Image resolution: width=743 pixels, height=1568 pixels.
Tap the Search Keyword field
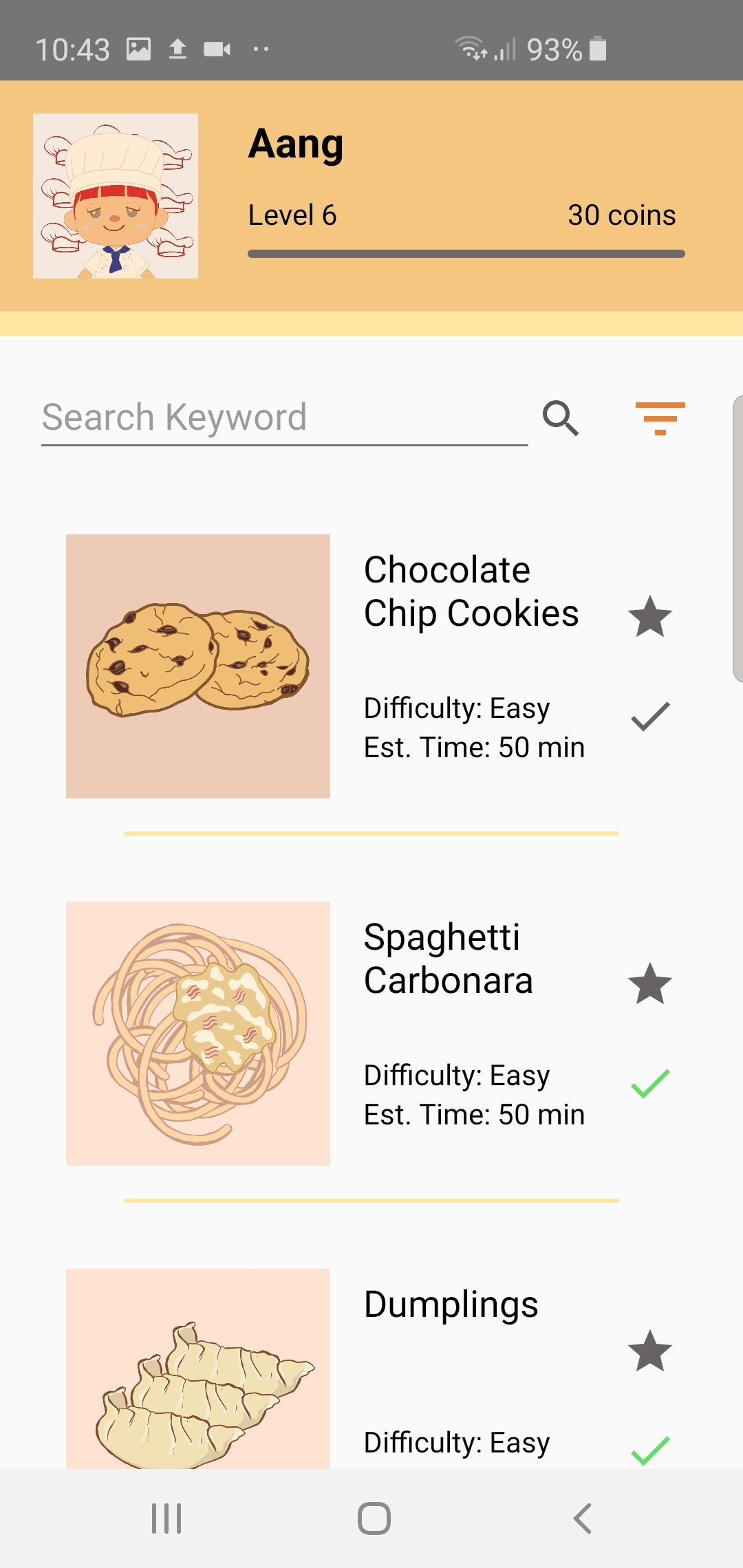pyautogui.click(x=283, y=417)
